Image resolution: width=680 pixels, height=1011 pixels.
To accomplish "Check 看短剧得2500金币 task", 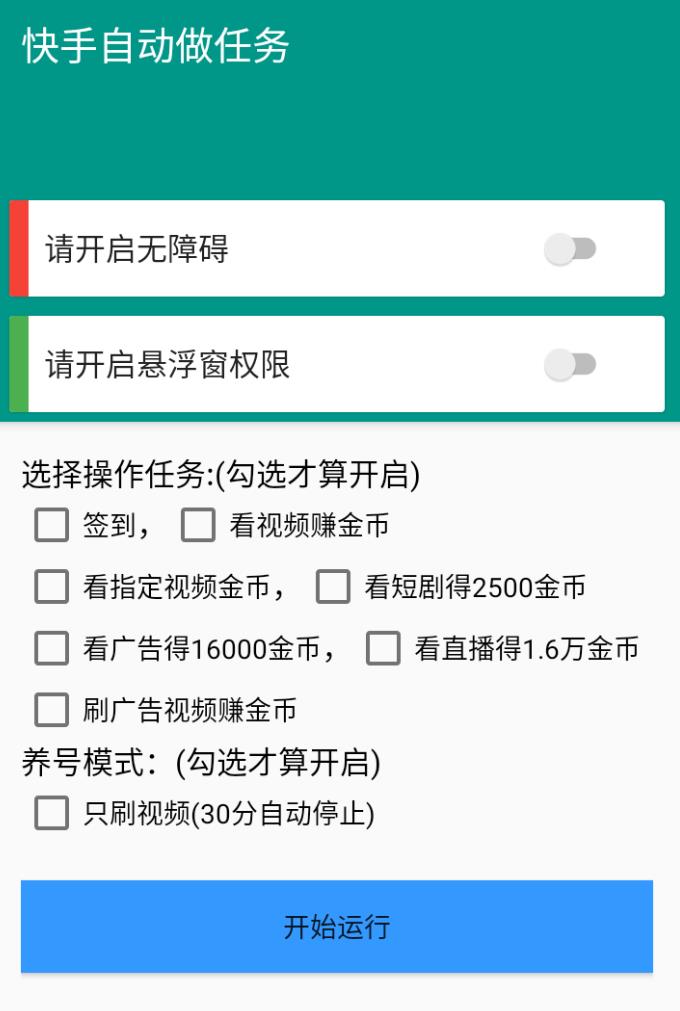I will [x=333, y=587].
